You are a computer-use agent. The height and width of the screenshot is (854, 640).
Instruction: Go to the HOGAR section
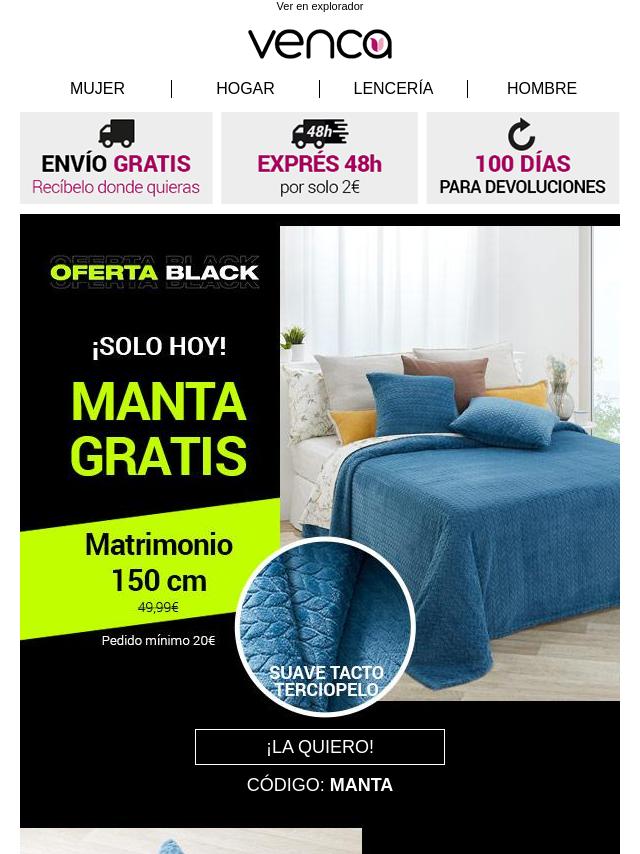(x=245, y=89)
